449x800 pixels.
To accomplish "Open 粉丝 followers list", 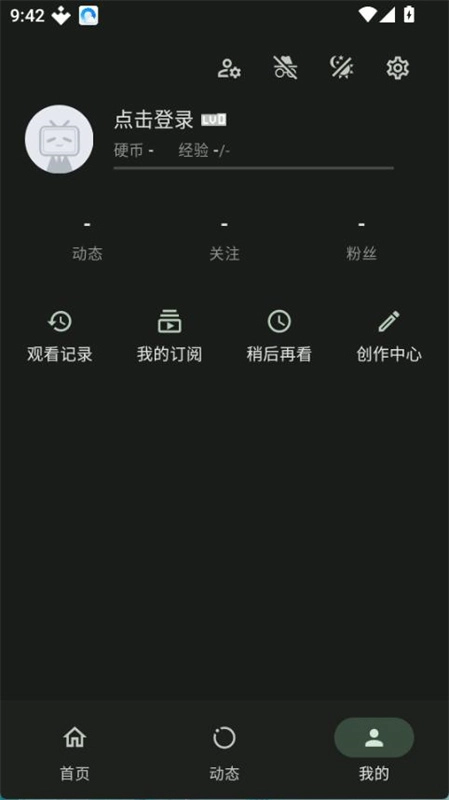I will [x=361, y=240].
